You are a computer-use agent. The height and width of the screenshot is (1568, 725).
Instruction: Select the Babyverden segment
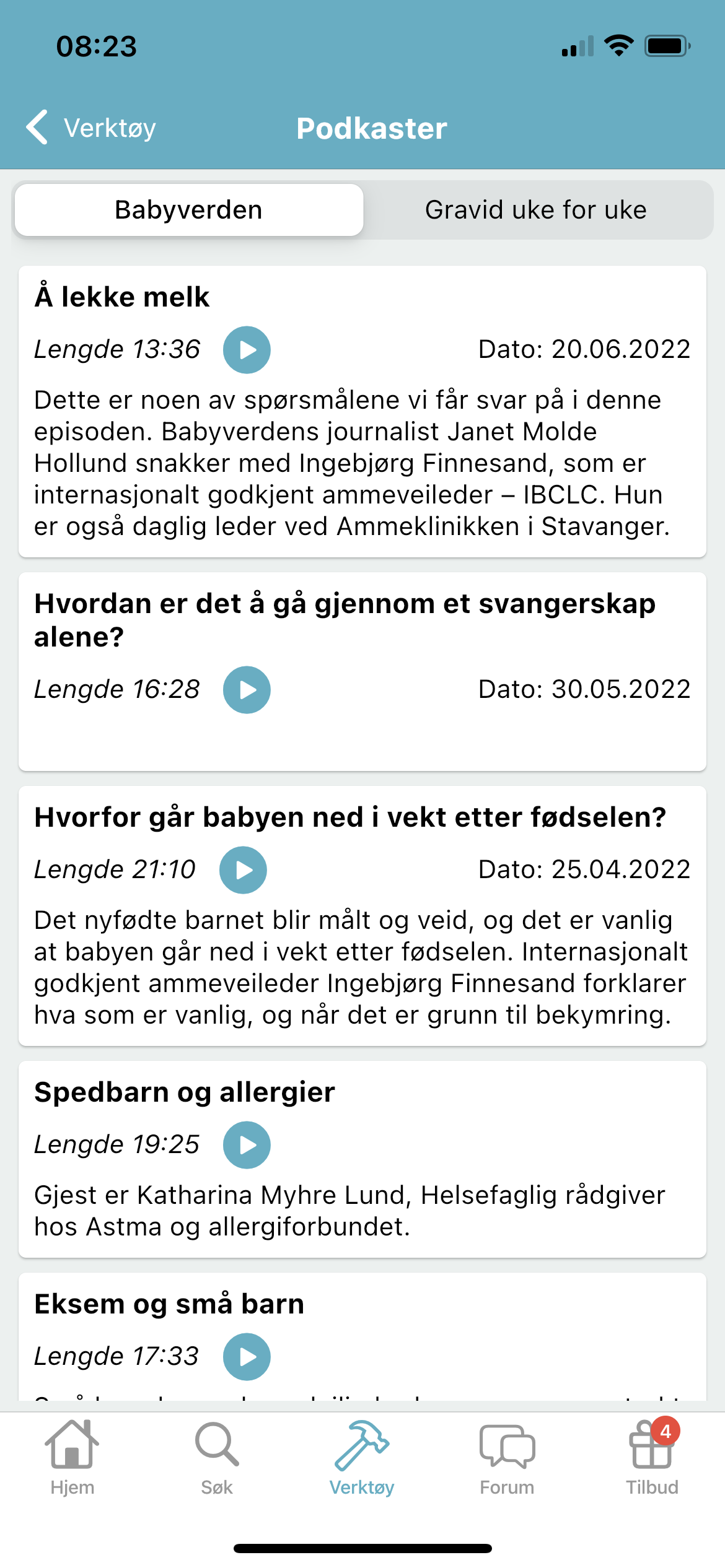point(189,210)
